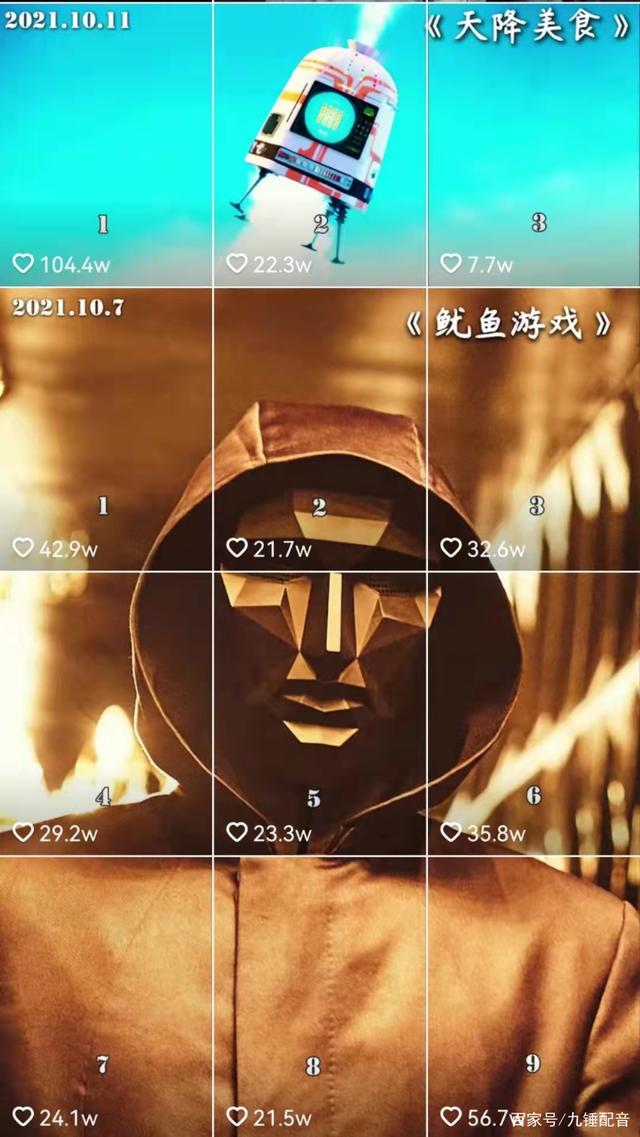Play the rocket capsule video with 22.3w likes
This screenshot has height=1137, width=640.
tap(319, 145)
